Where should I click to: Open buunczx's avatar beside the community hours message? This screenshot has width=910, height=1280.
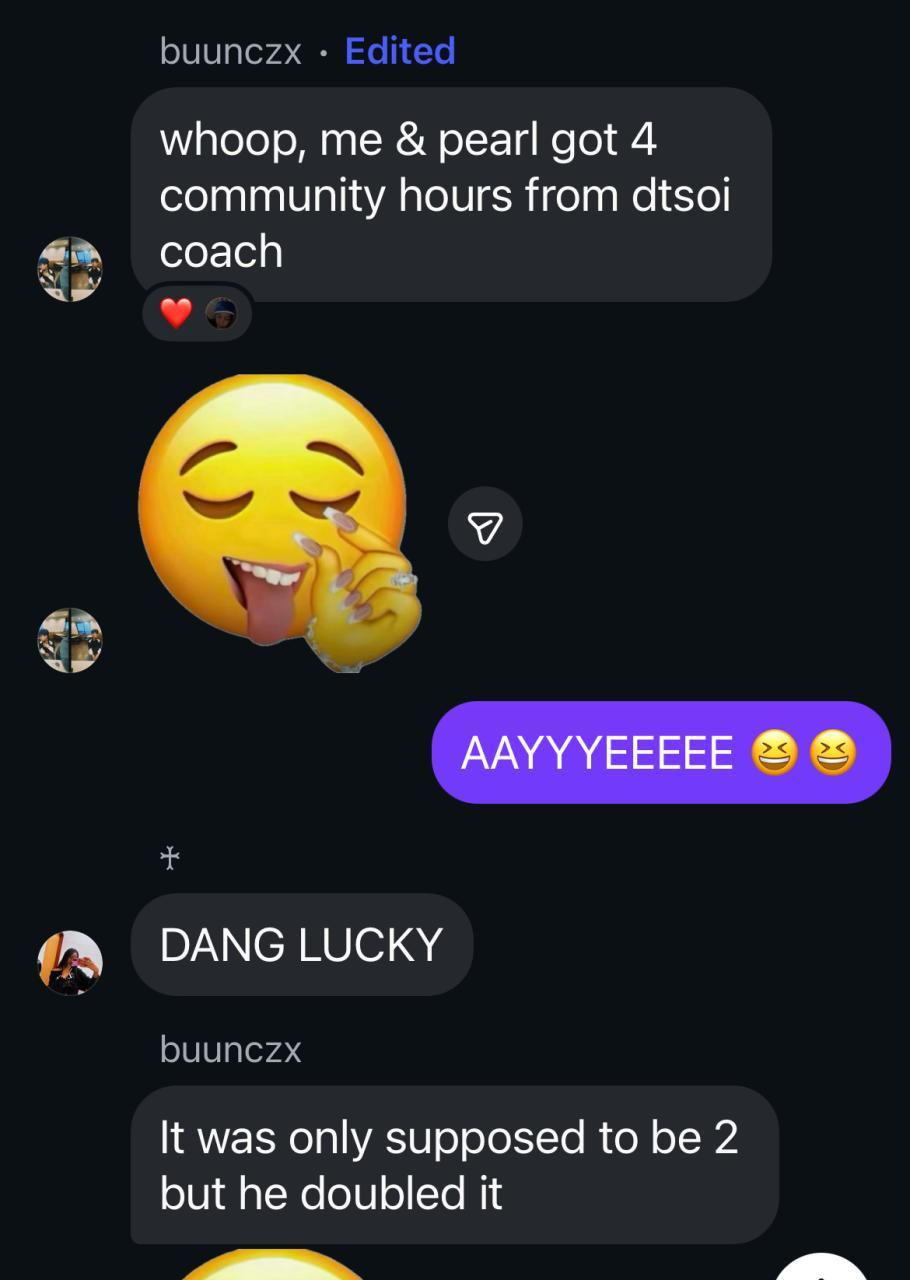[70, 269]
